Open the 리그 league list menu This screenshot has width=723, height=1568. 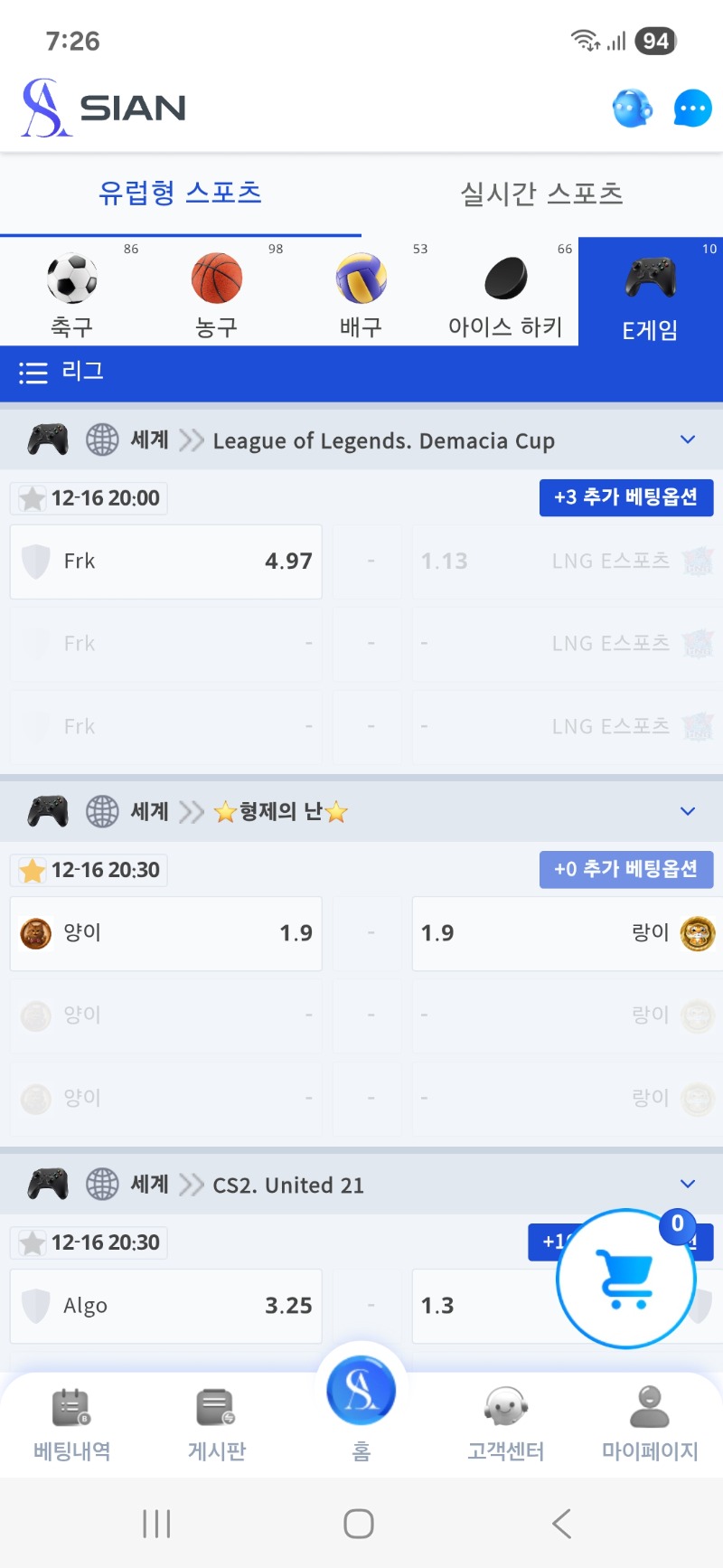point(61,372)
